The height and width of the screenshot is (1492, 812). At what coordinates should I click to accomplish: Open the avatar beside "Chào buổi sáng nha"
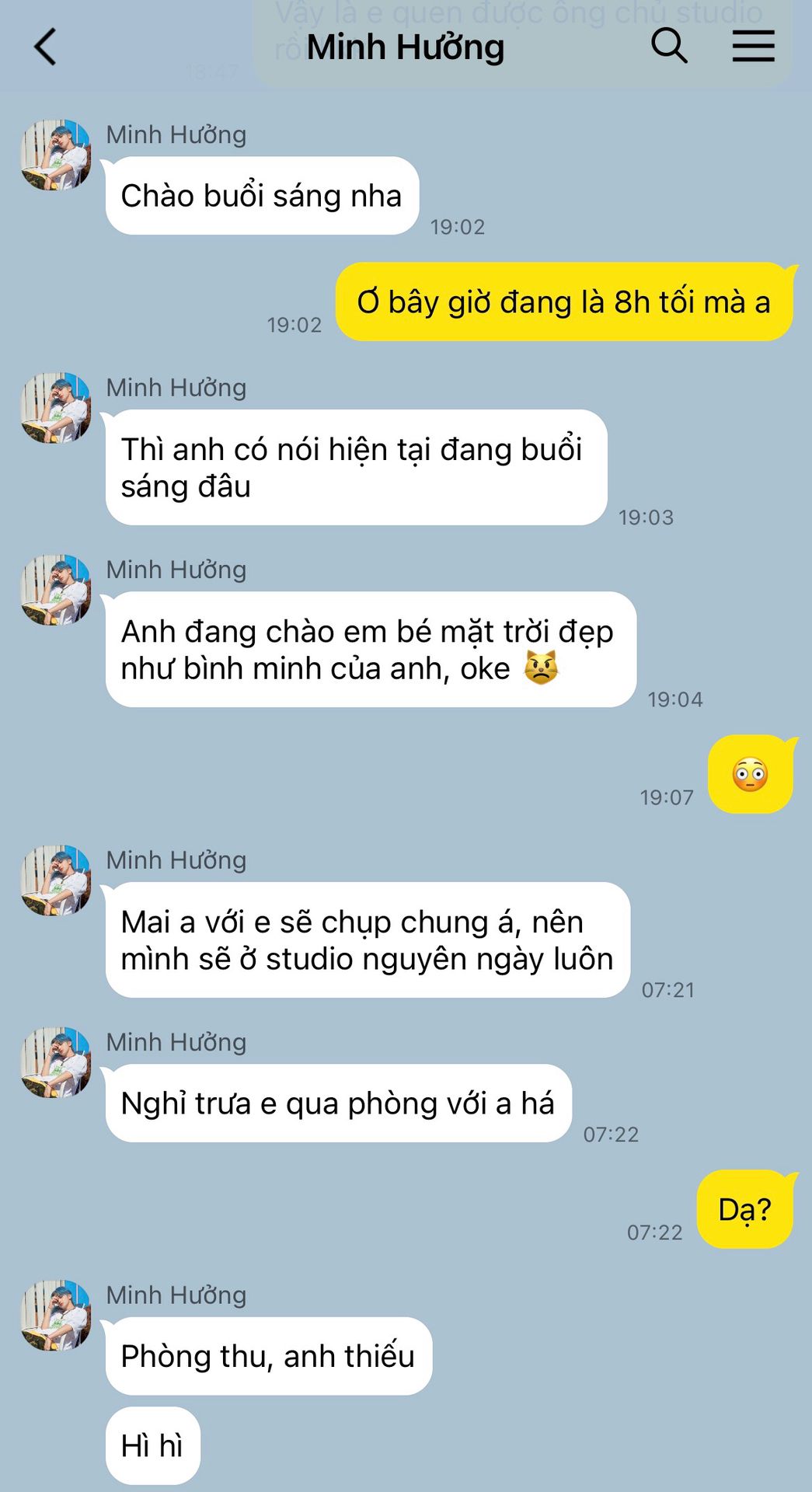56,155
